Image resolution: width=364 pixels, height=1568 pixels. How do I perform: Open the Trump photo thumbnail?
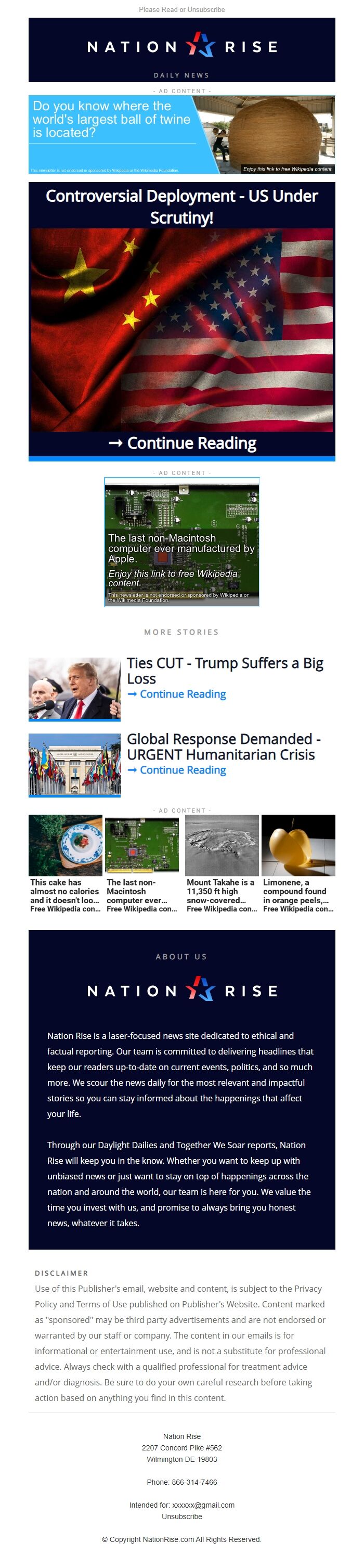[x=74, y=688]
